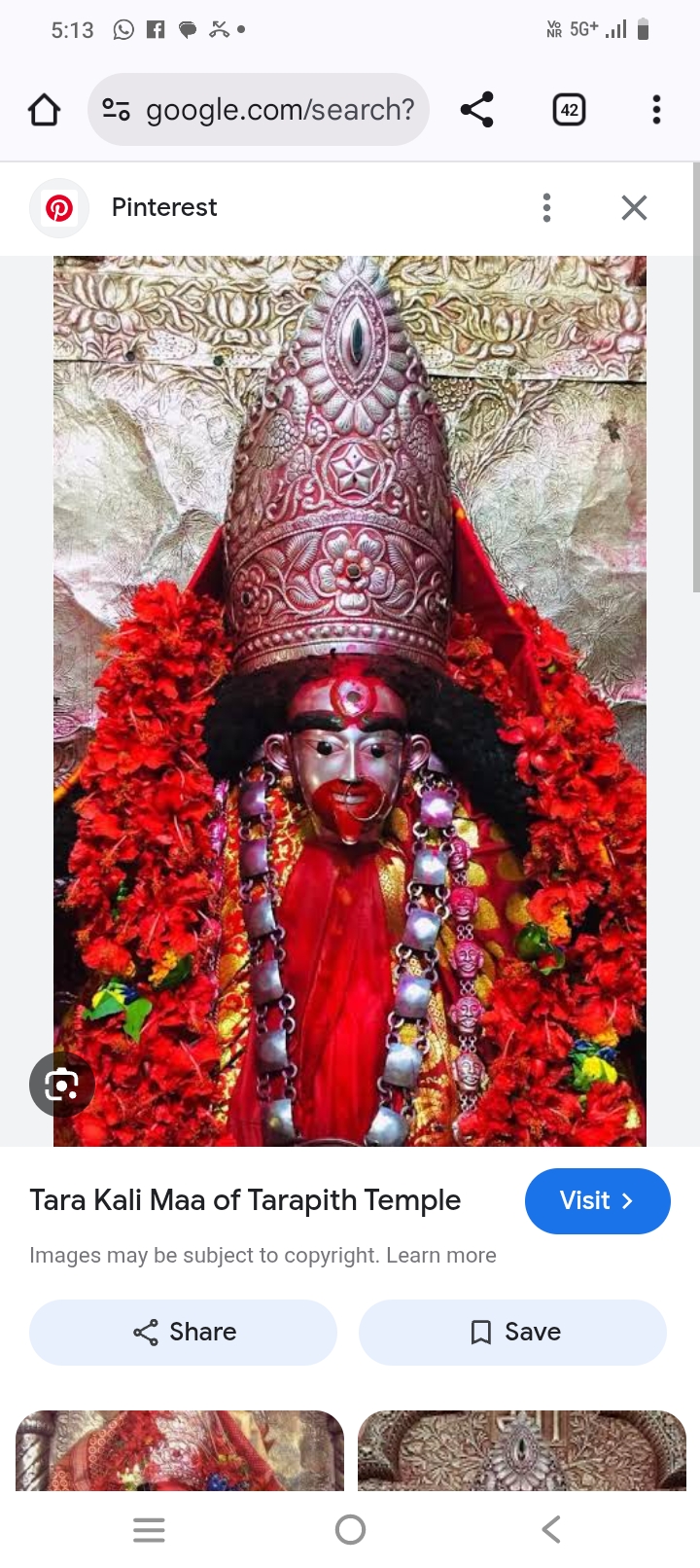Tap the Share button below the image
This screenshot has width=700, height=1568.
click(x=184, y=1332)
